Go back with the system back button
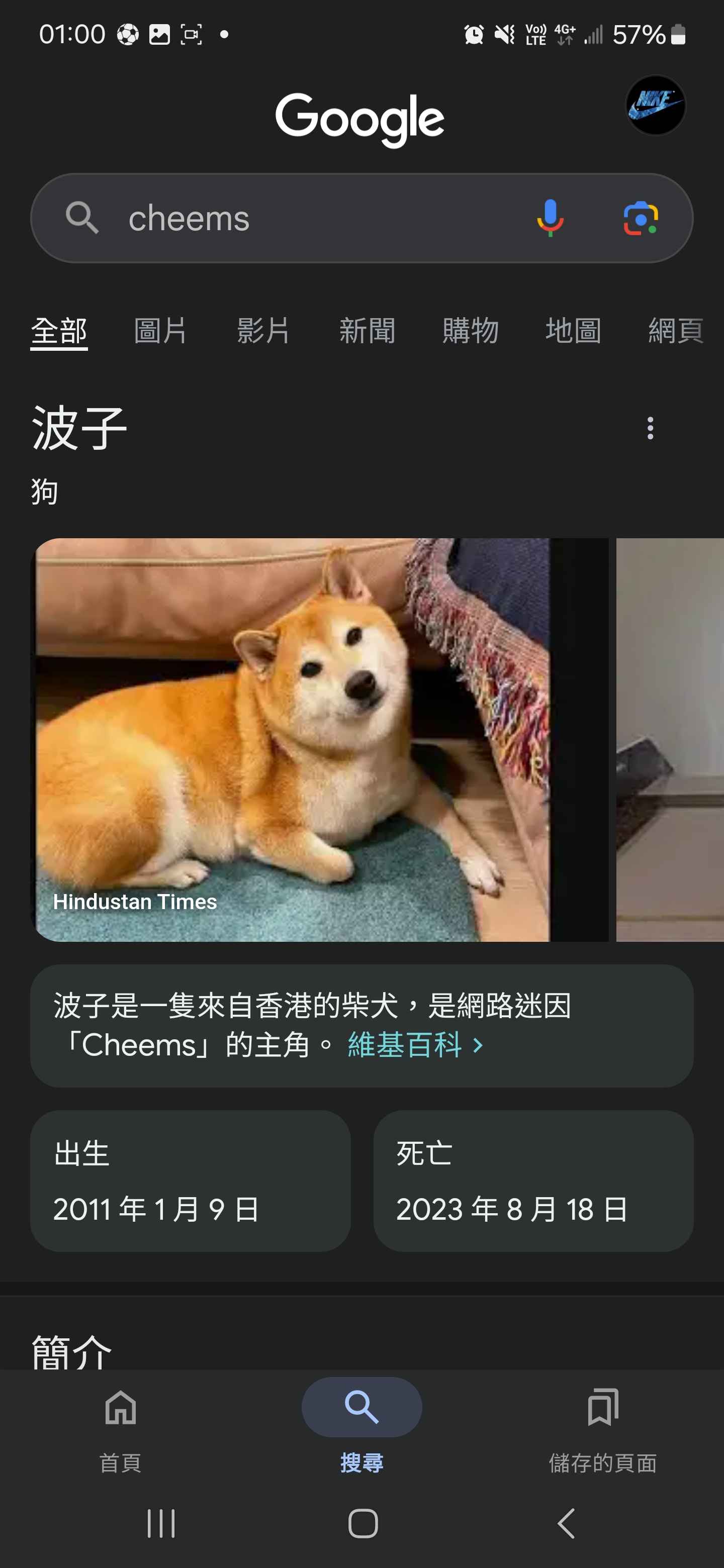 click(x=566, y=1524)
